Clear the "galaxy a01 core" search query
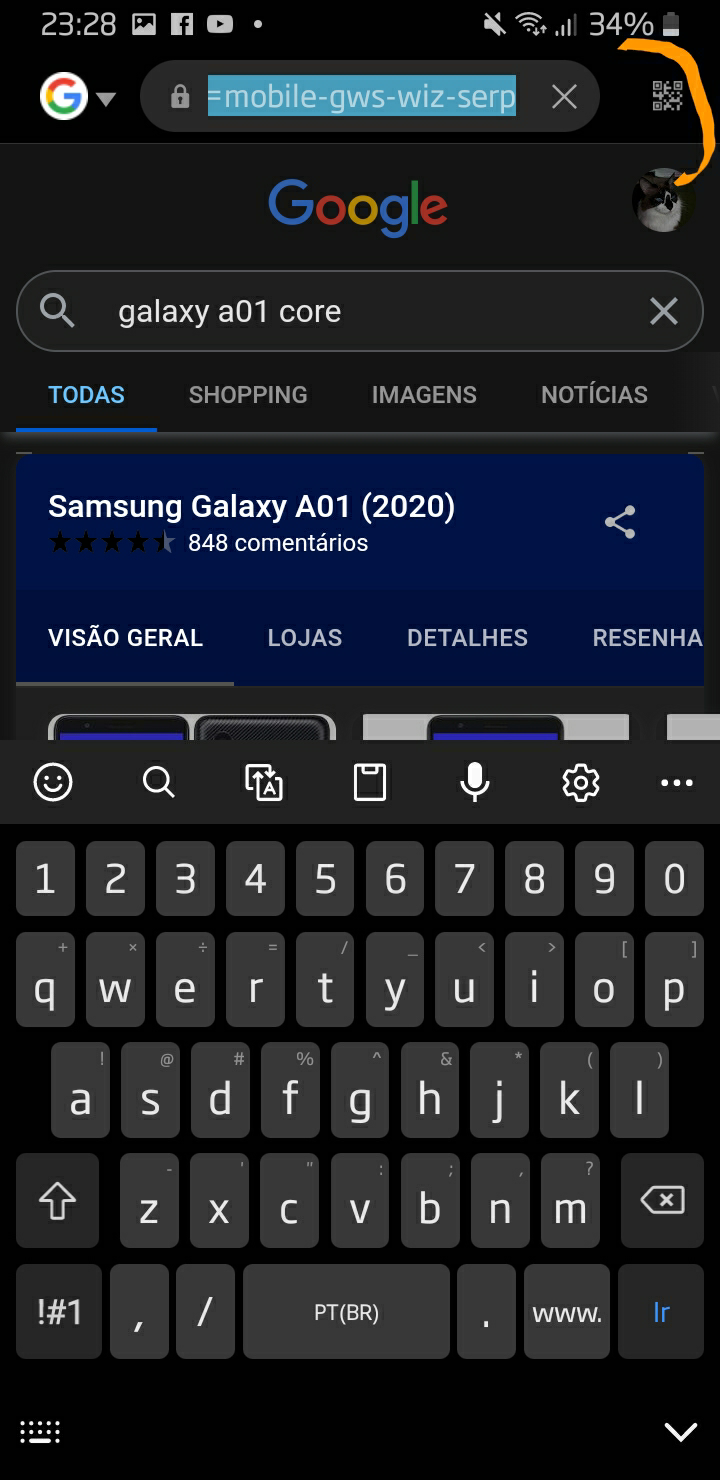The height and width of the screenshot is (1480, 720). 664,311
